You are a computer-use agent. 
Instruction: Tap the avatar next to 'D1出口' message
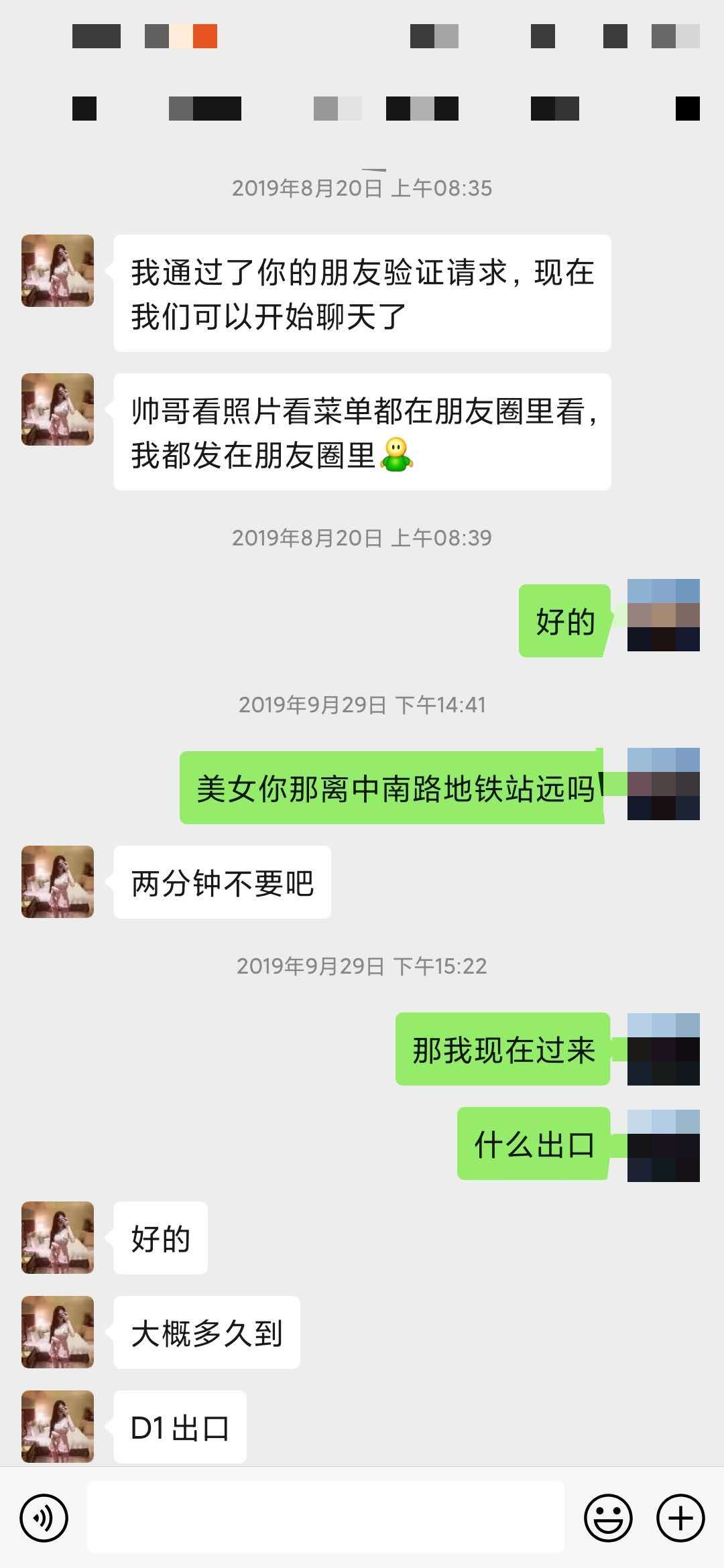pyautogui.click(x=57, y=1427)
